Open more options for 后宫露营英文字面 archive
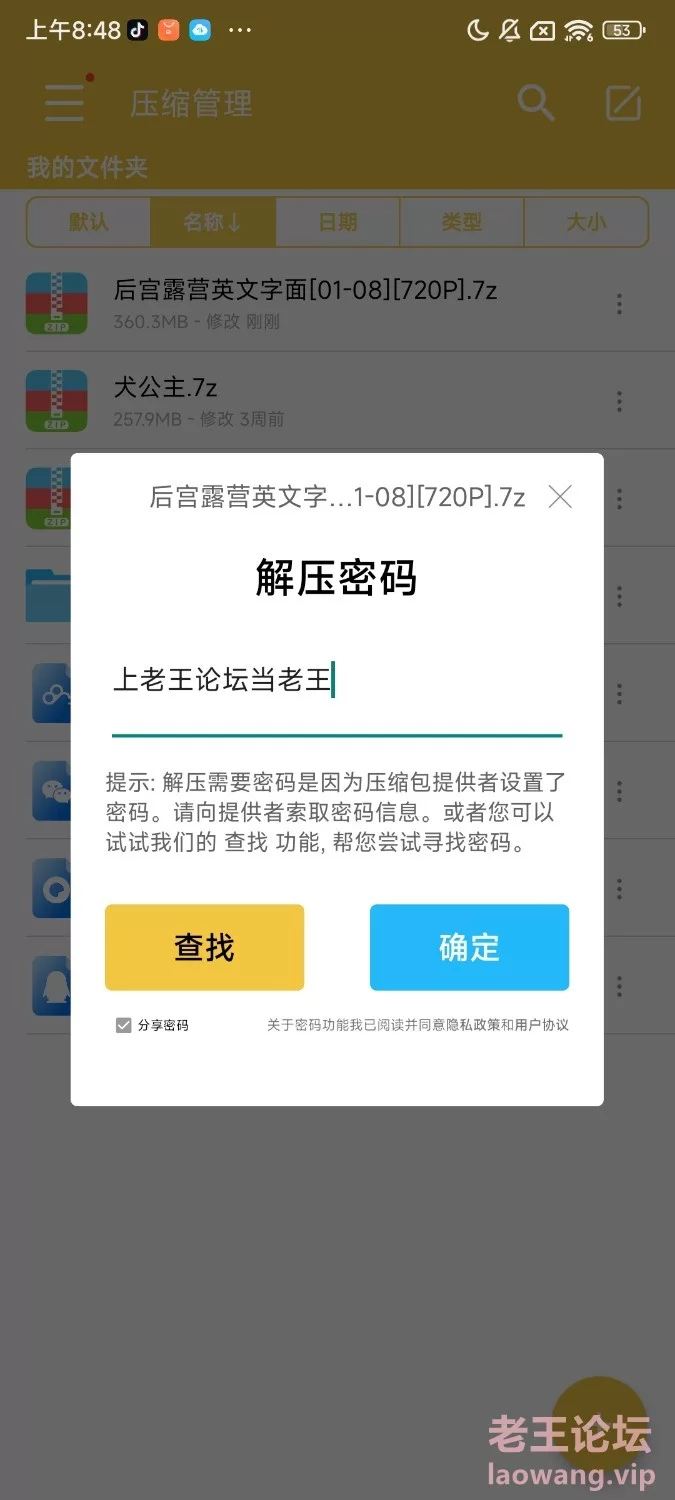 coord(619,304)
